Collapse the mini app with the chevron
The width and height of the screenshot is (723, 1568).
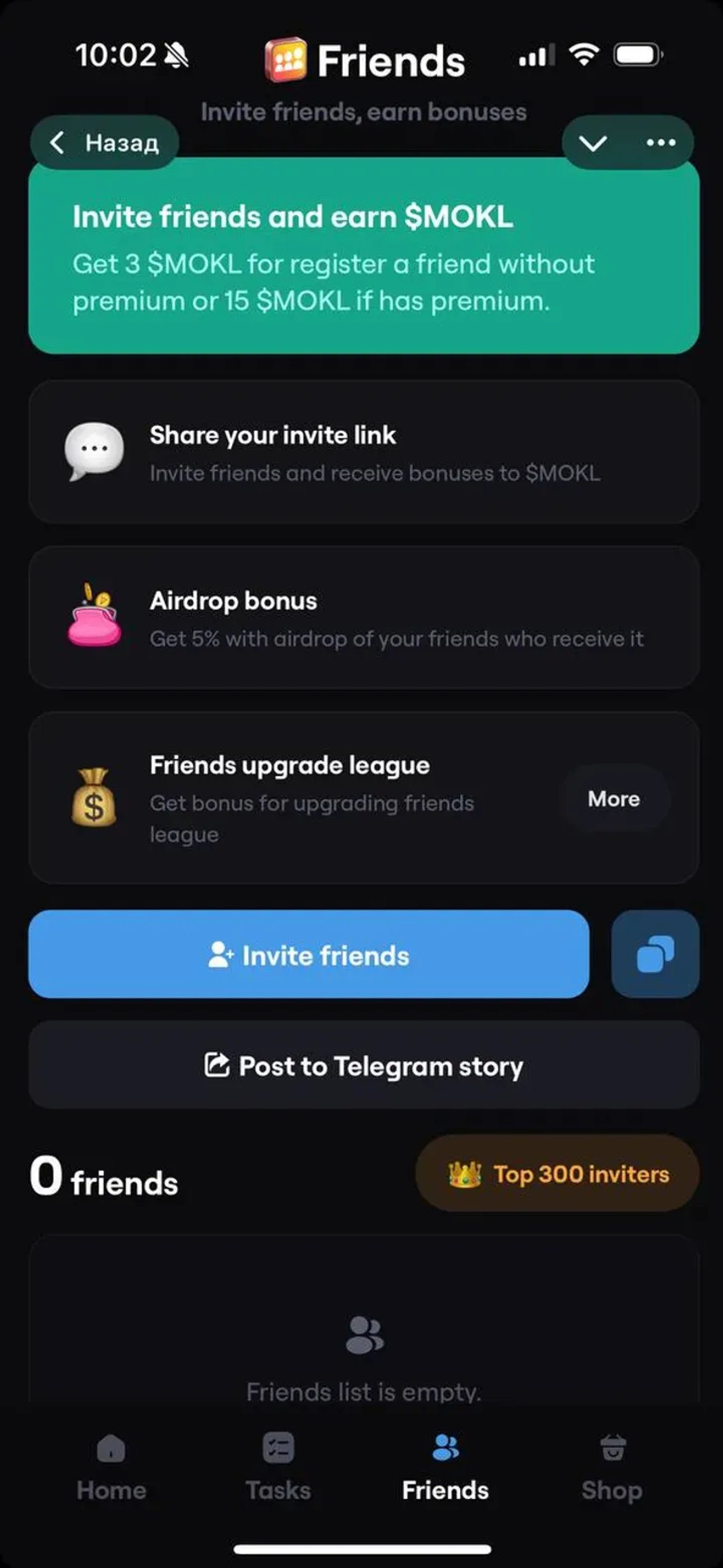(x=593, y=142)
